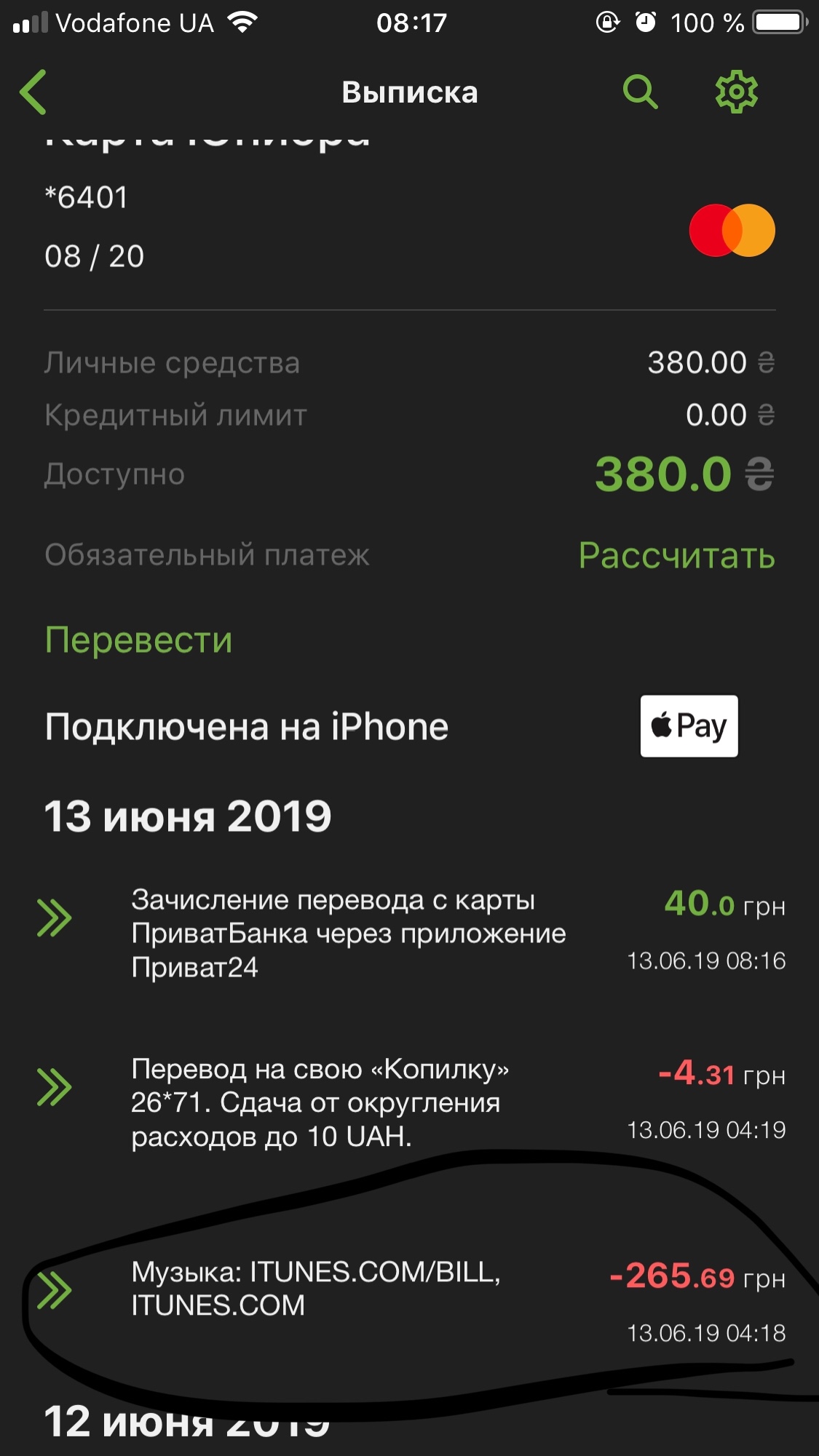Open search in the statement
The image size is (819, 1456).
640,92
